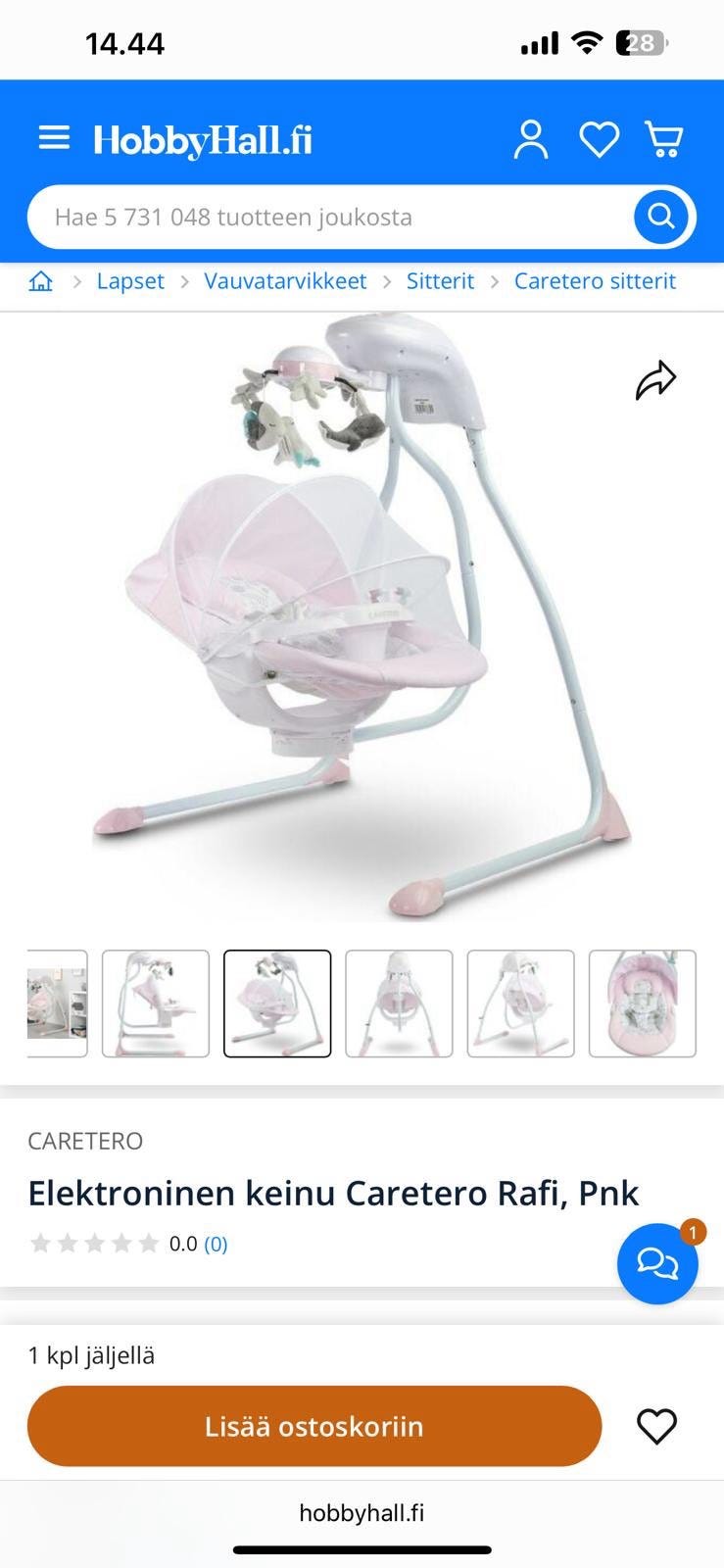Add product with Lisää ostoskoriin
The width and height of the screenshot is (724, 1568).
314,1426
